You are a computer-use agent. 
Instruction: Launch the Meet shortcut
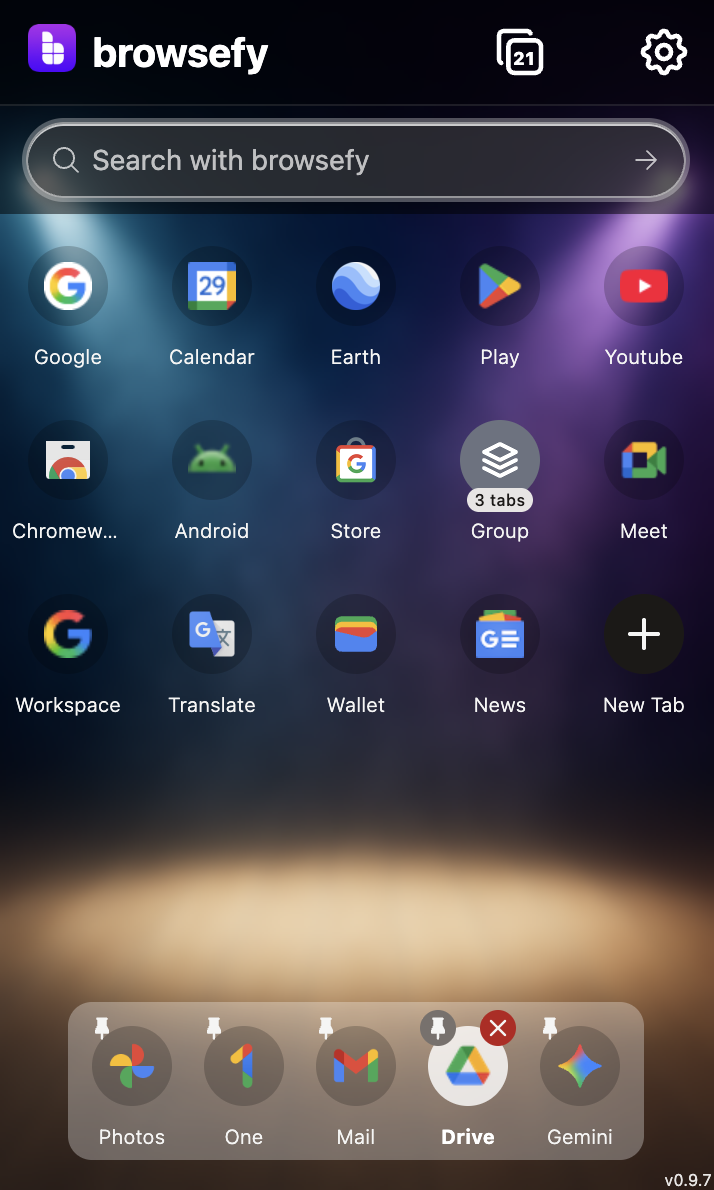click(644, 461)
